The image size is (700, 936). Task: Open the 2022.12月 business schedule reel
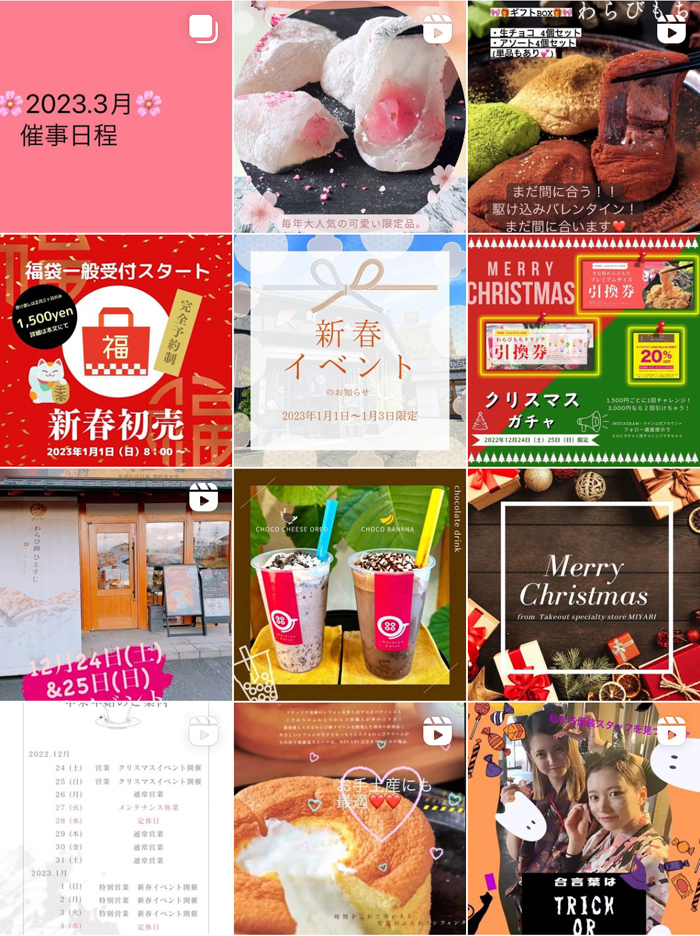115,818
